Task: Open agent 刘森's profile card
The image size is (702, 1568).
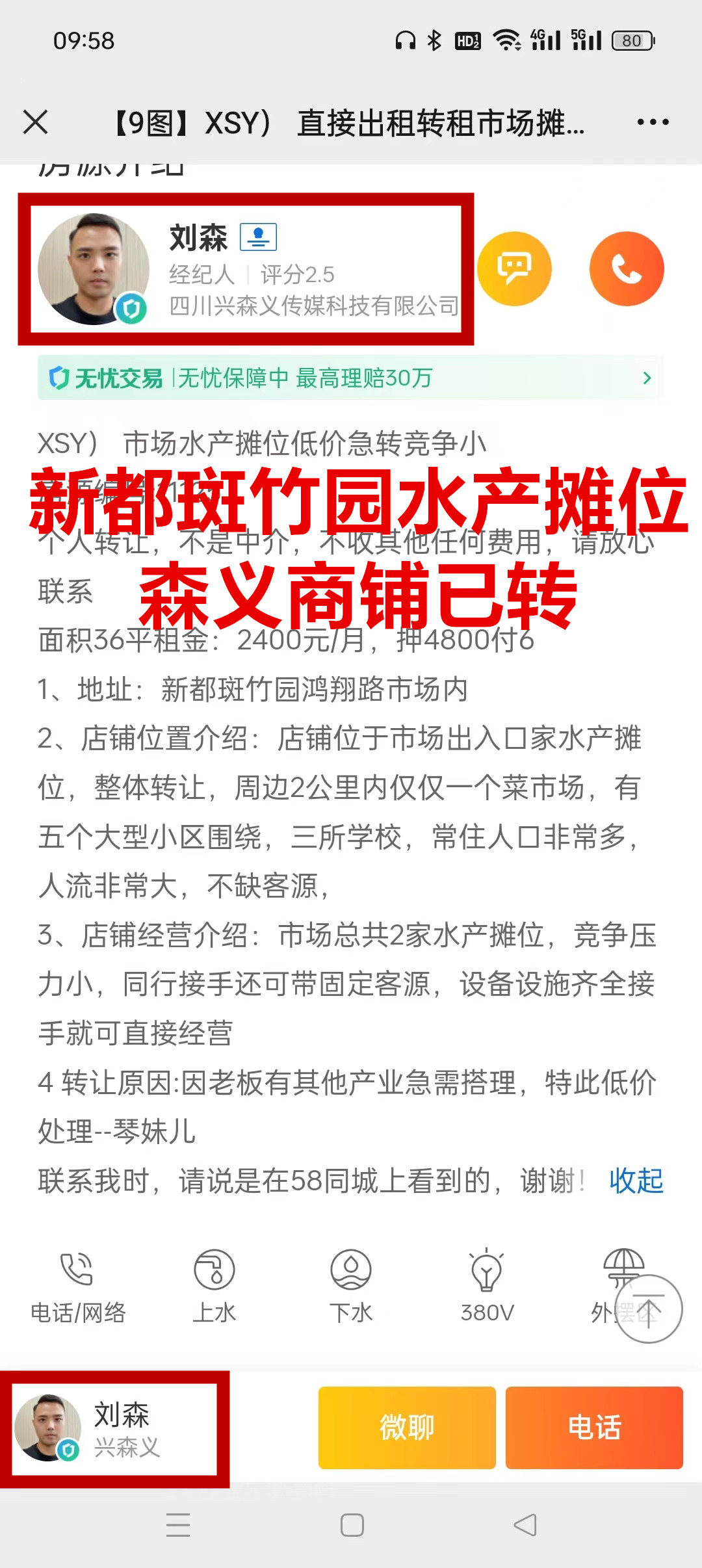Action: (246, 269)
